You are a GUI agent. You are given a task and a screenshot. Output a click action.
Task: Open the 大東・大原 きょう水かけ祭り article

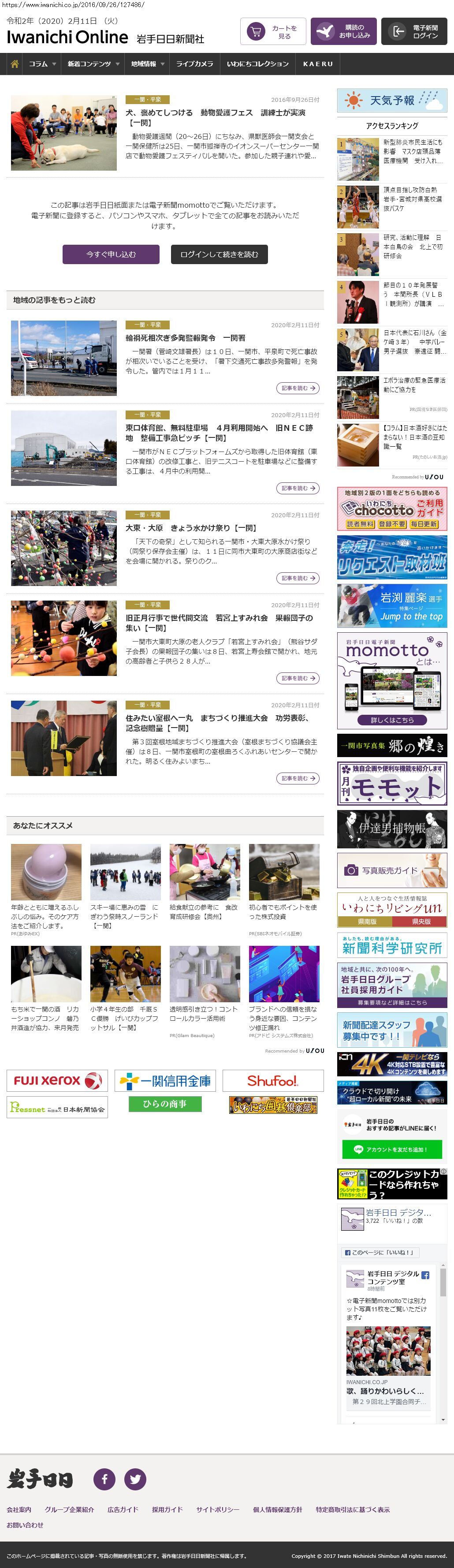(190, 528)
